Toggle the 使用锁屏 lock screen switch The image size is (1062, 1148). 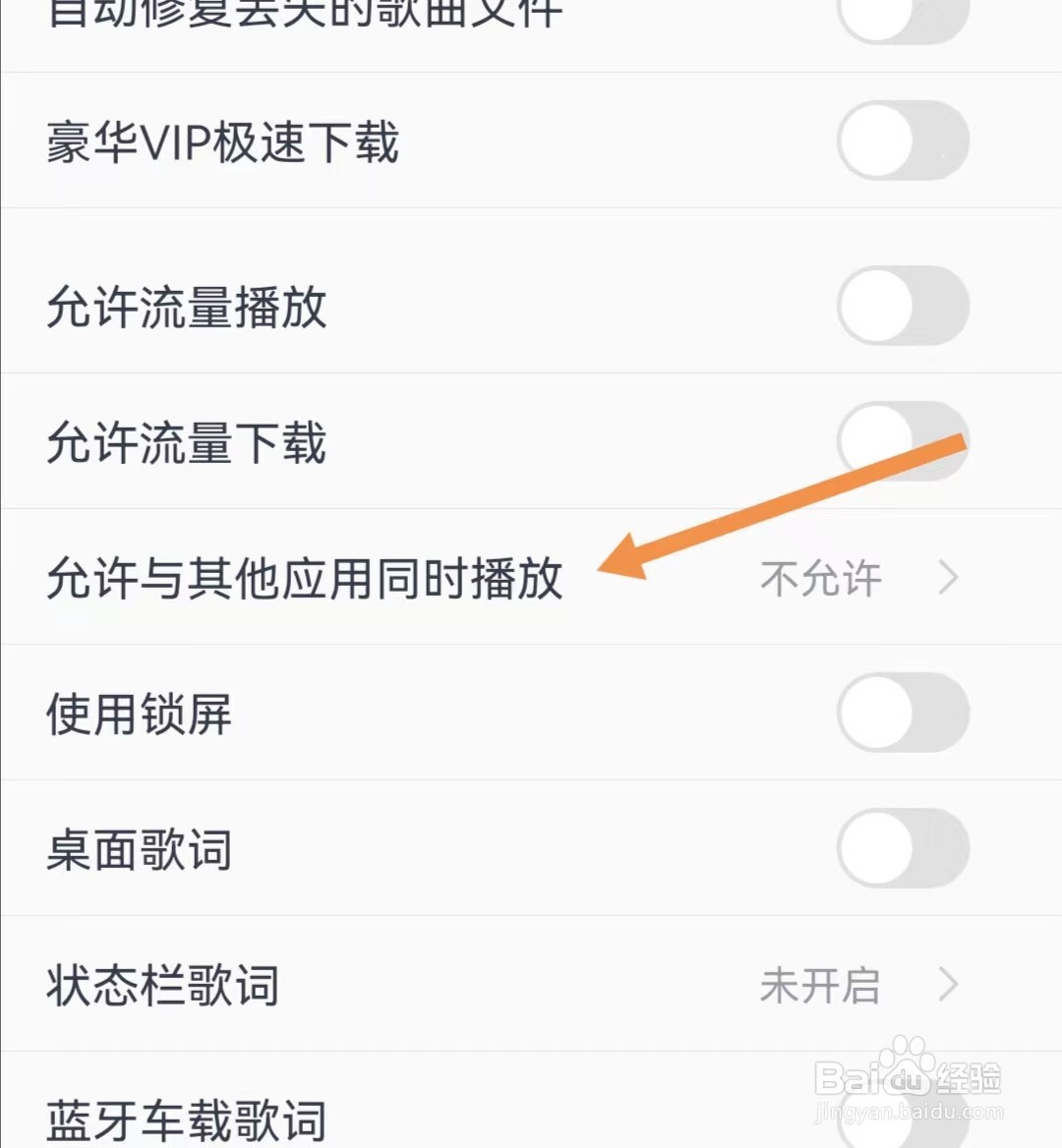coord(903,714)
